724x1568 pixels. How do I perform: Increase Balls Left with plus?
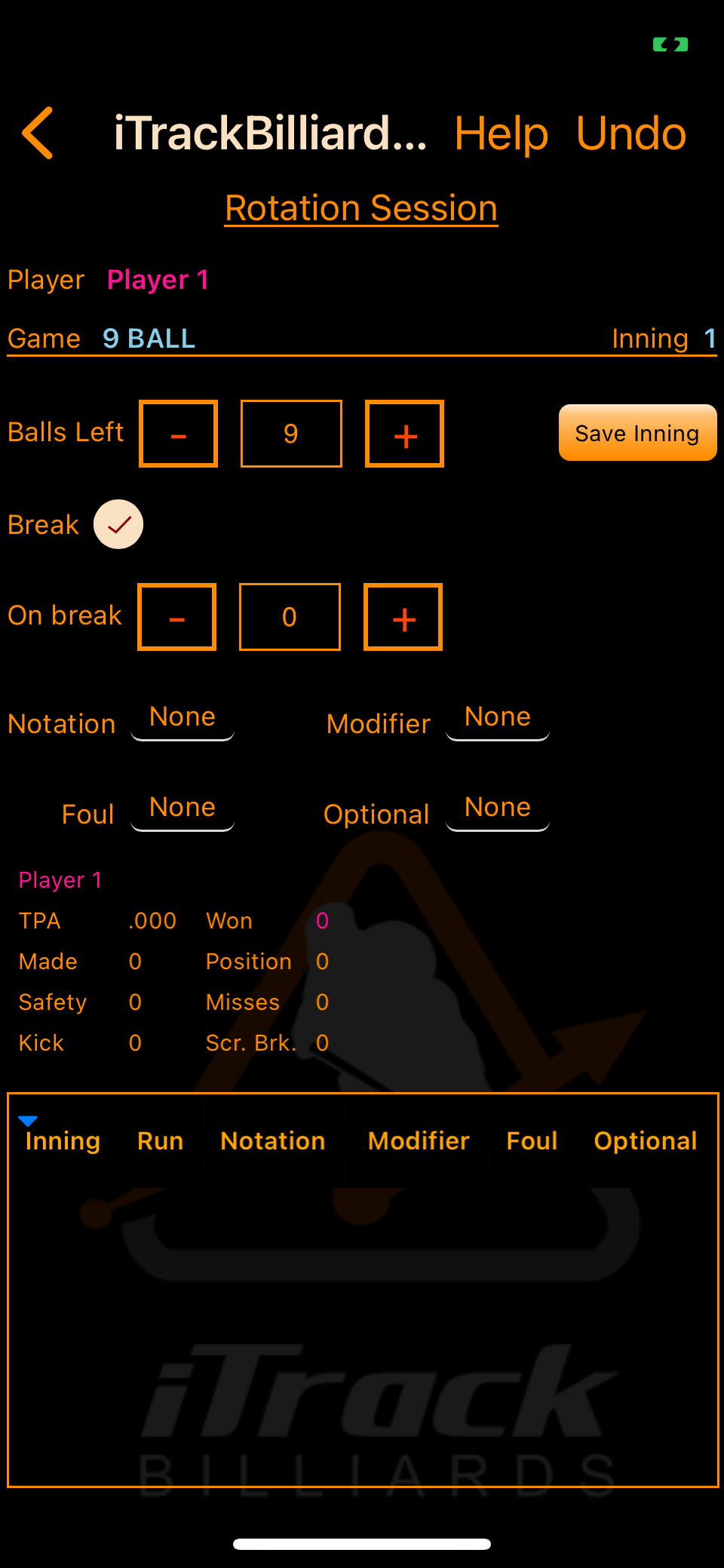[x=405, y=434]
